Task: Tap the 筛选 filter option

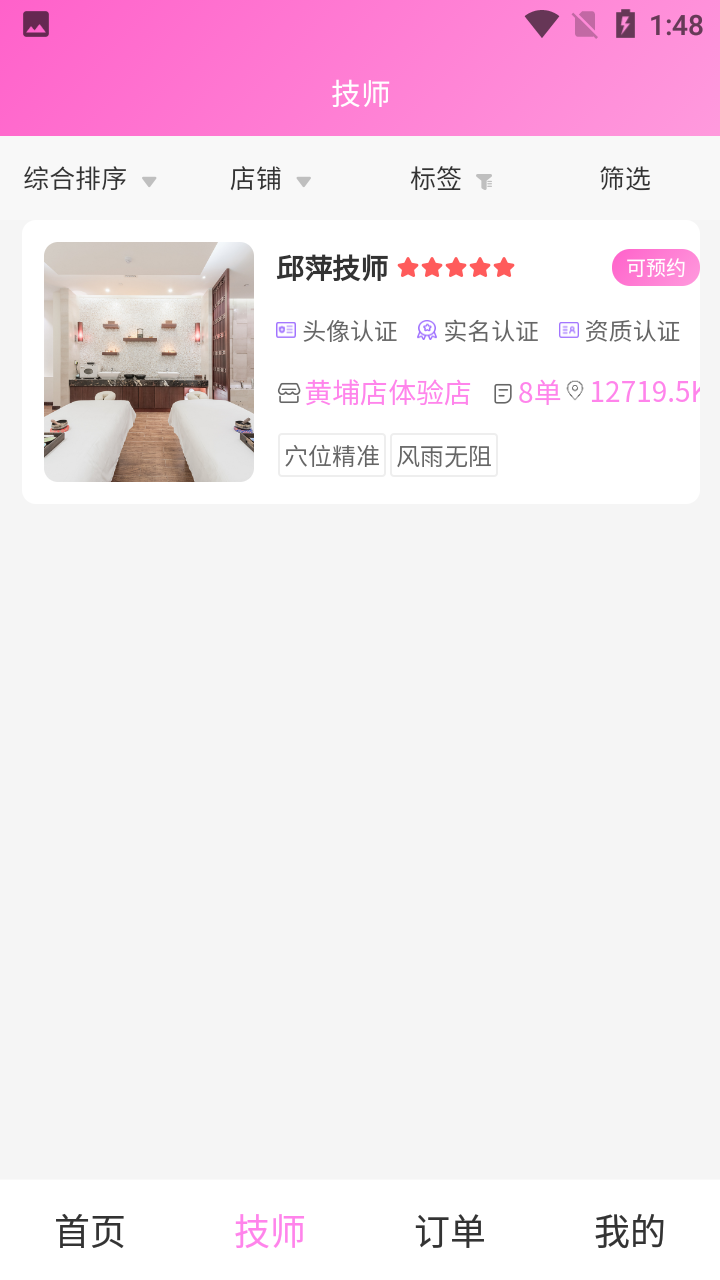Action: 625,179
